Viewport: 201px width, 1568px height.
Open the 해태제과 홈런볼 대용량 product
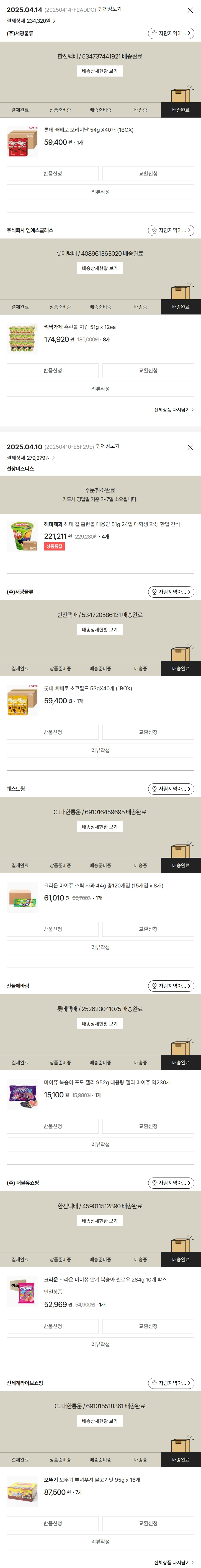(x=112, y=524)
